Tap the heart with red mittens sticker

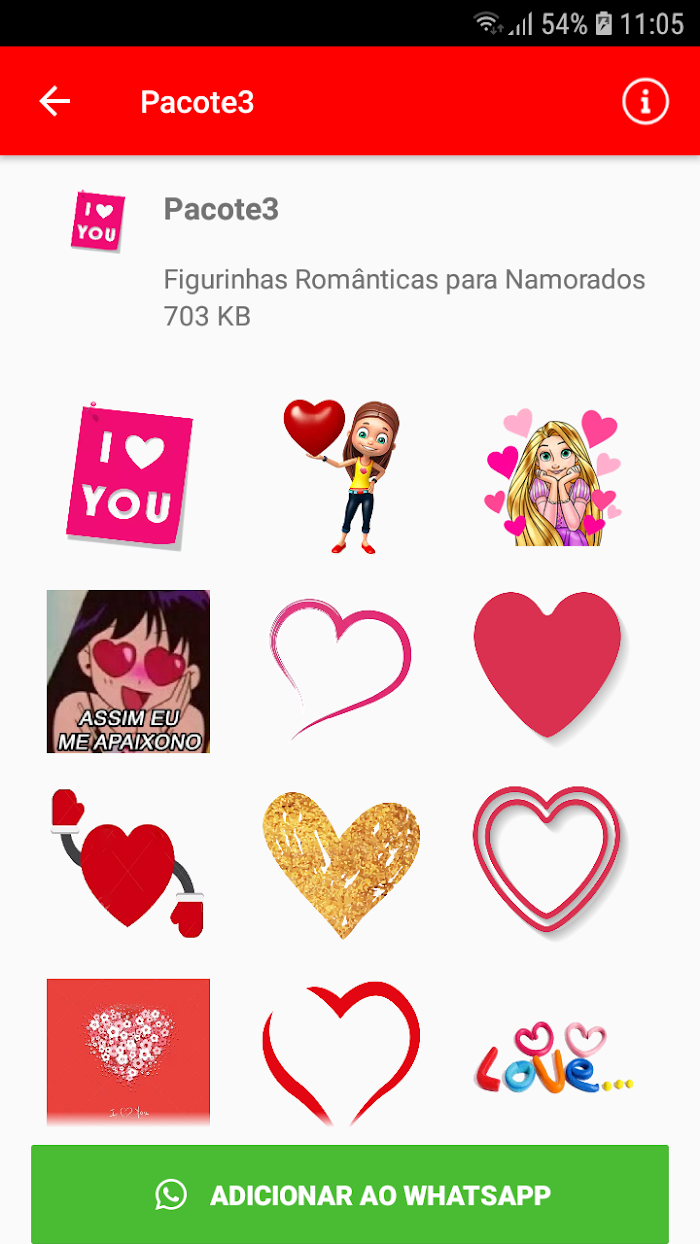[x=128, y=864]
